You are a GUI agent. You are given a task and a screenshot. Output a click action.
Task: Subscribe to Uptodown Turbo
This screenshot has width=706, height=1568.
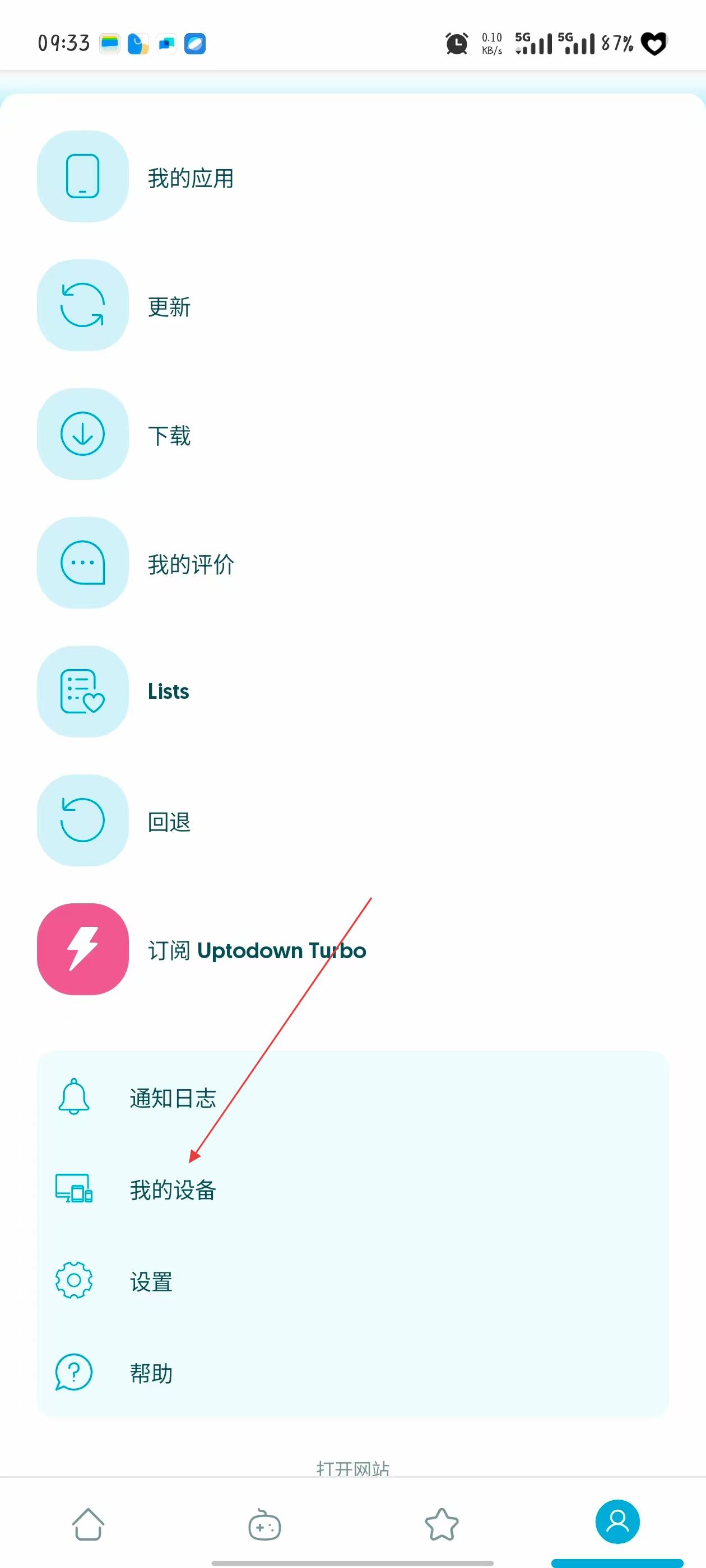[256, 950]
